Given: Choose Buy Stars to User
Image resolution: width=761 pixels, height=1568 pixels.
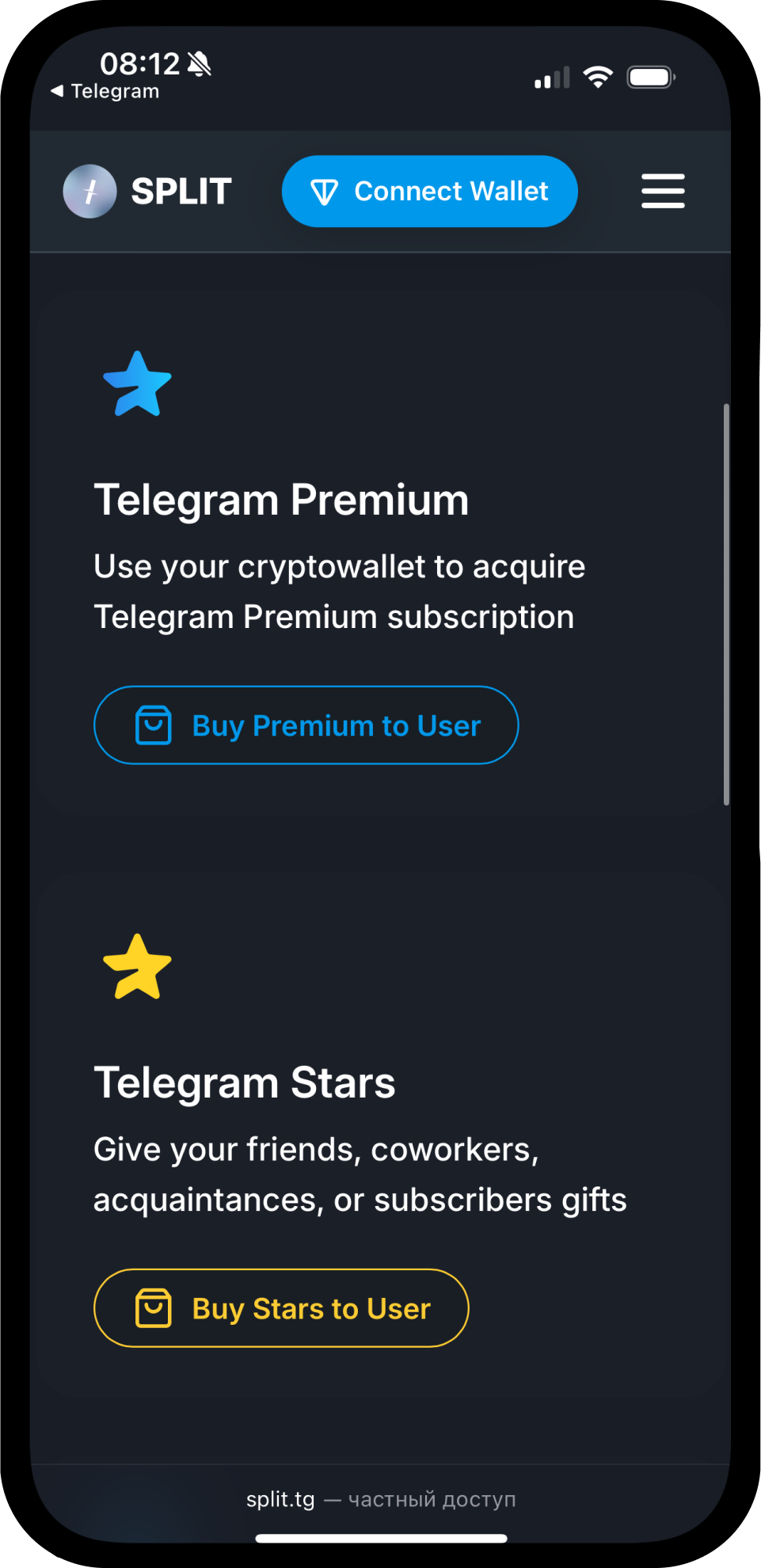Looking at the screenshot, I should tap(281, 1308).
